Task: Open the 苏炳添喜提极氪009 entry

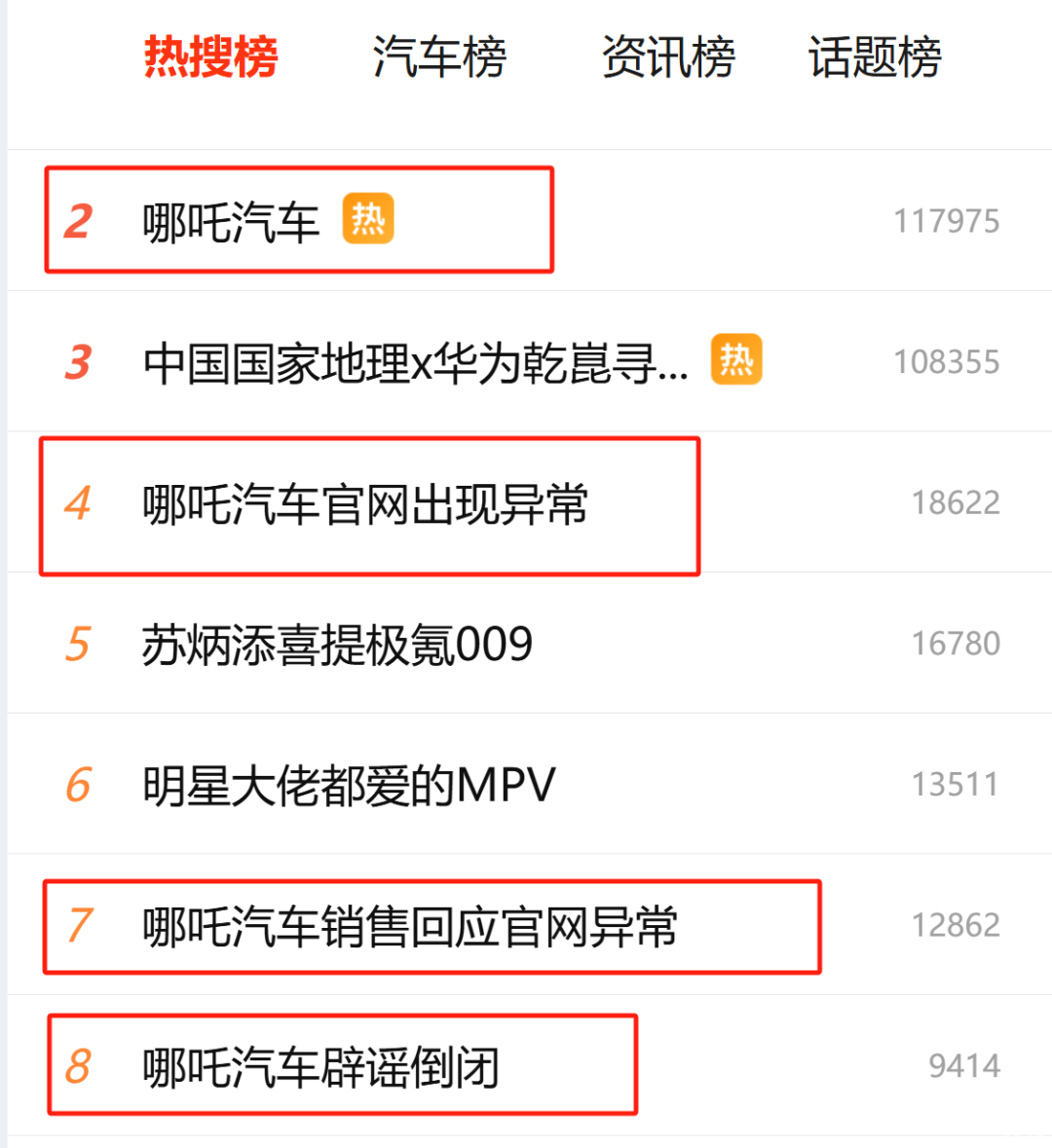Action: click(x=337, y=645)
